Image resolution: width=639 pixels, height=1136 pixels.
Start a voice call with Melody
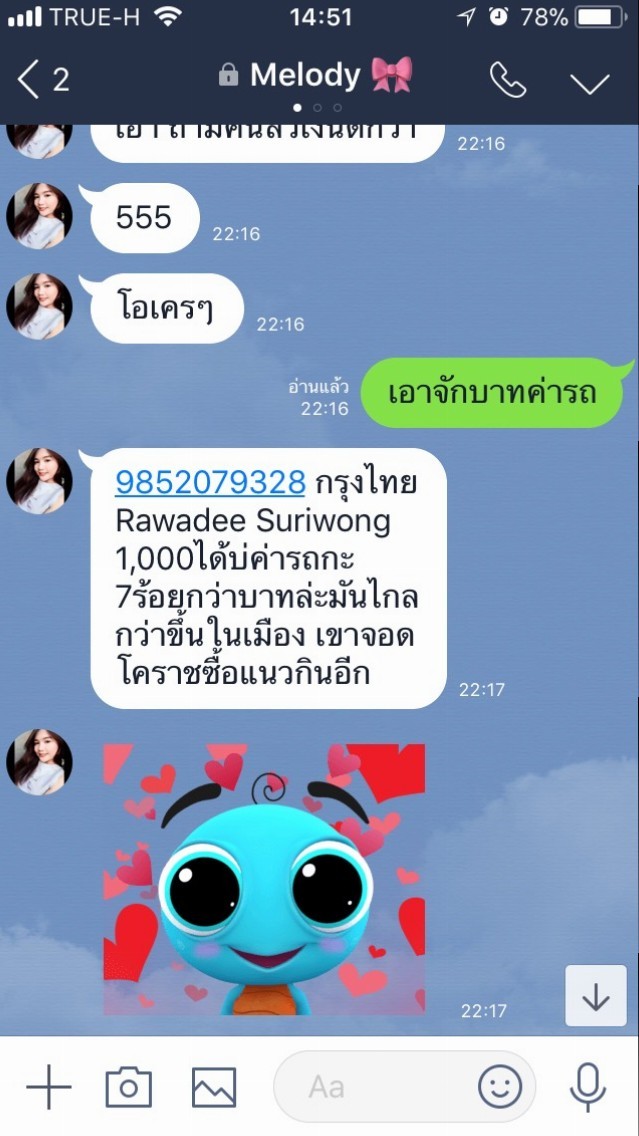tap(508, 79)
